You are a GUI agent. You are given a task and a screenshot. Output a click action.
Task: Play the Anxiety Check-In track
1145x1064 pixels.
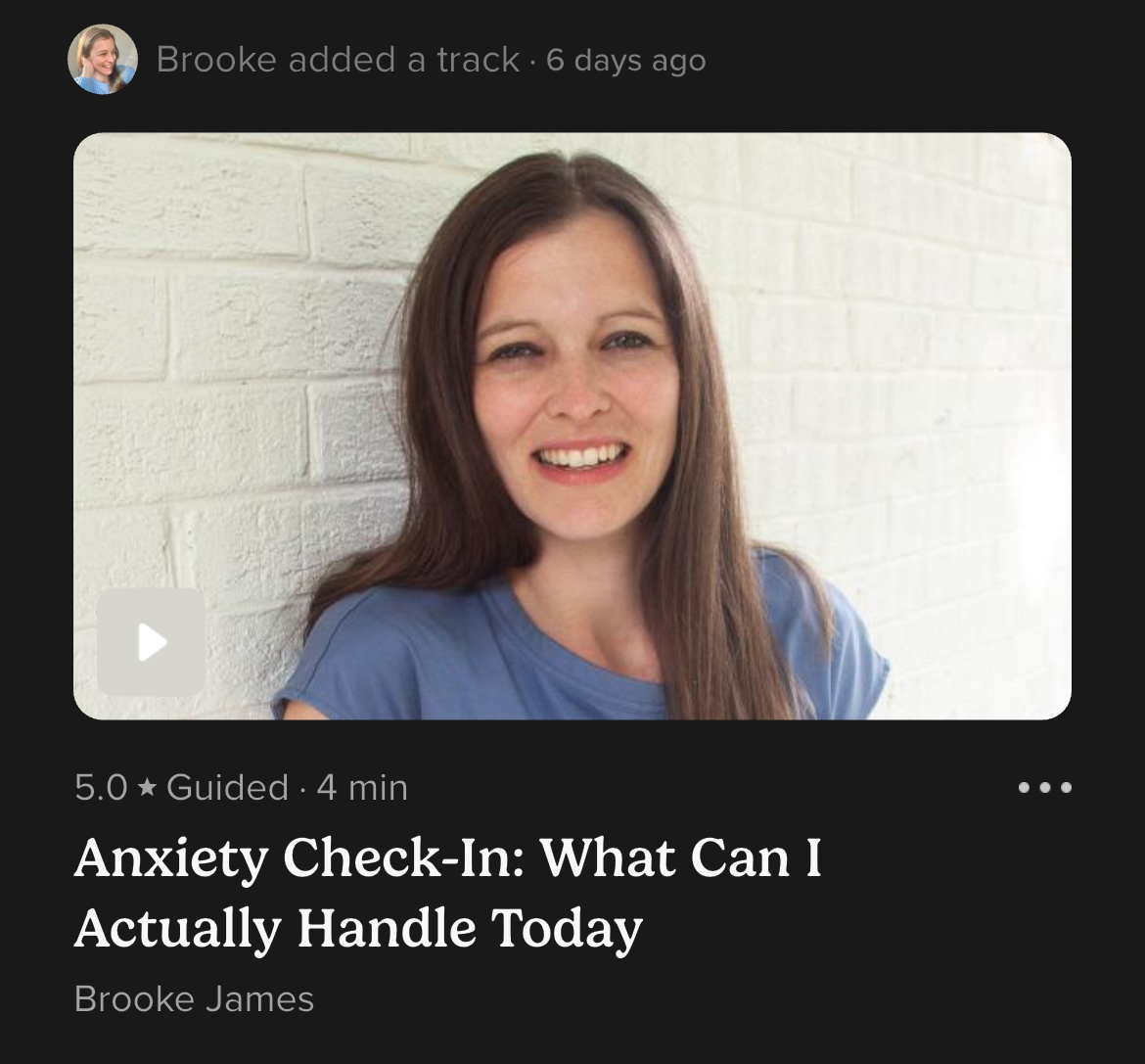pos(151,642)
